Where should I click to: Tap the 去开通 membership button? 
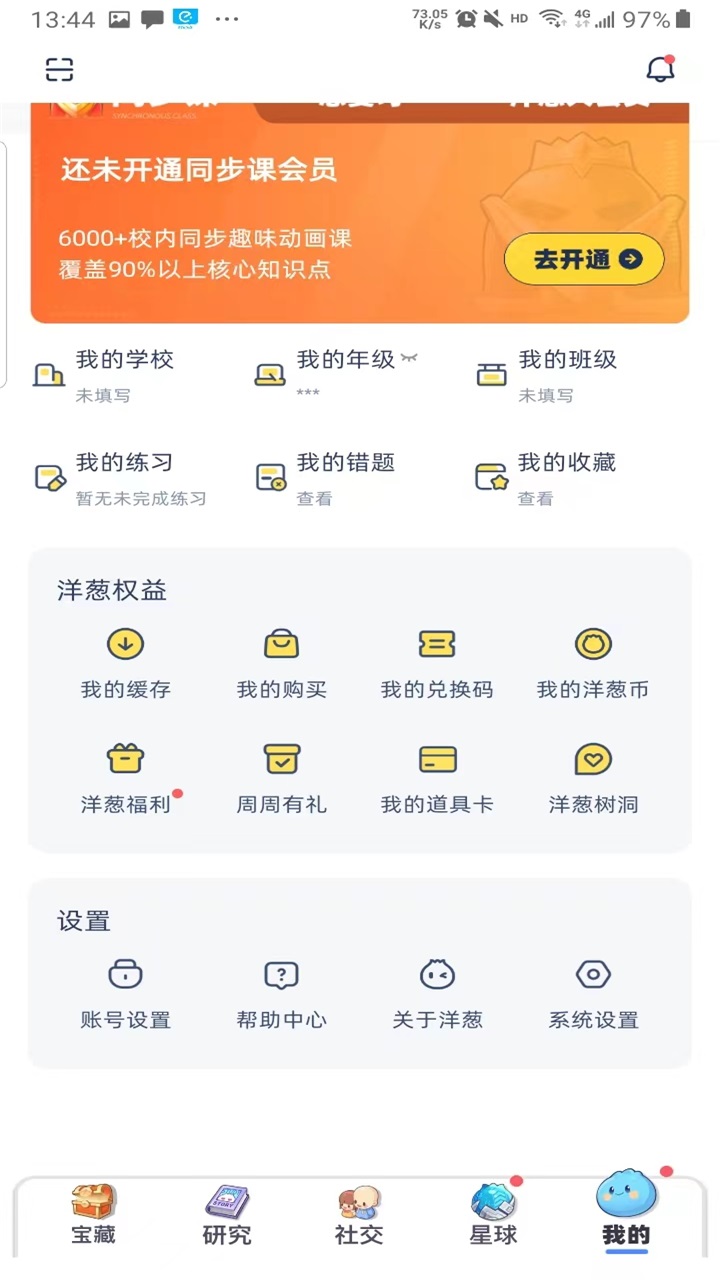point(584,259)
